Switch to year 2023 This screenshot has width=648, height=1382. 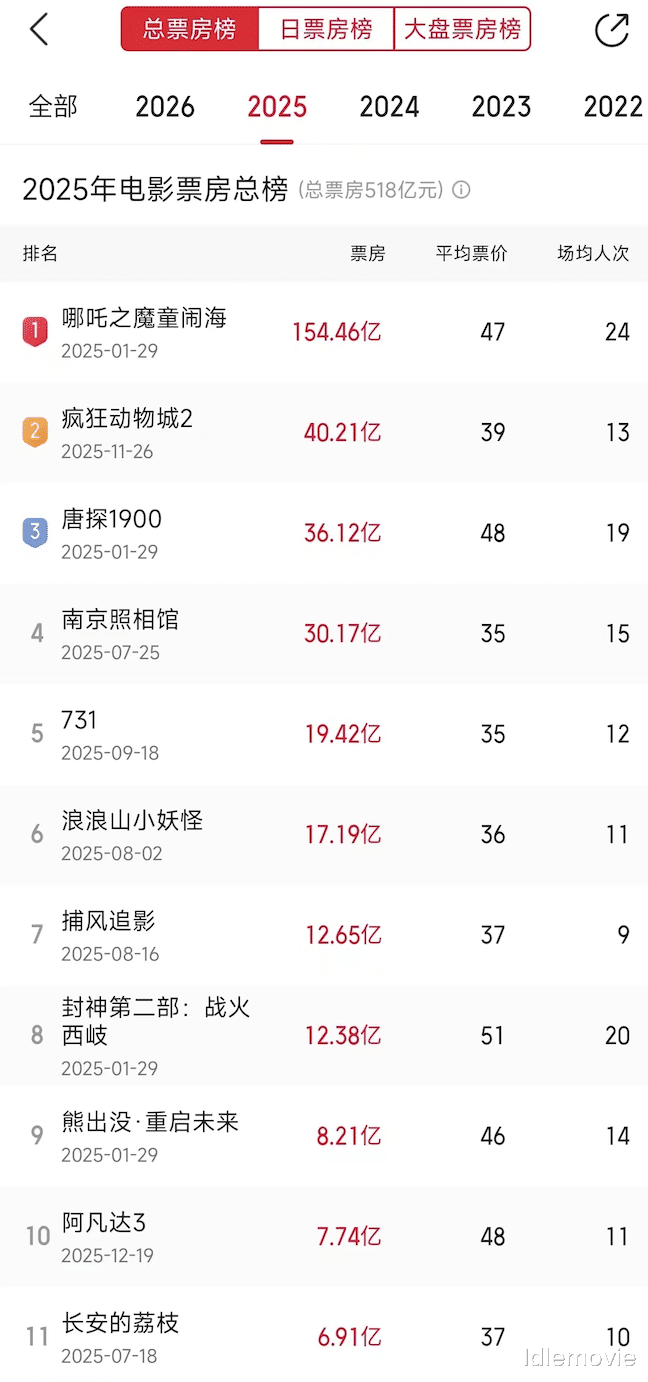pyautogui.click(x=501, y=107)
